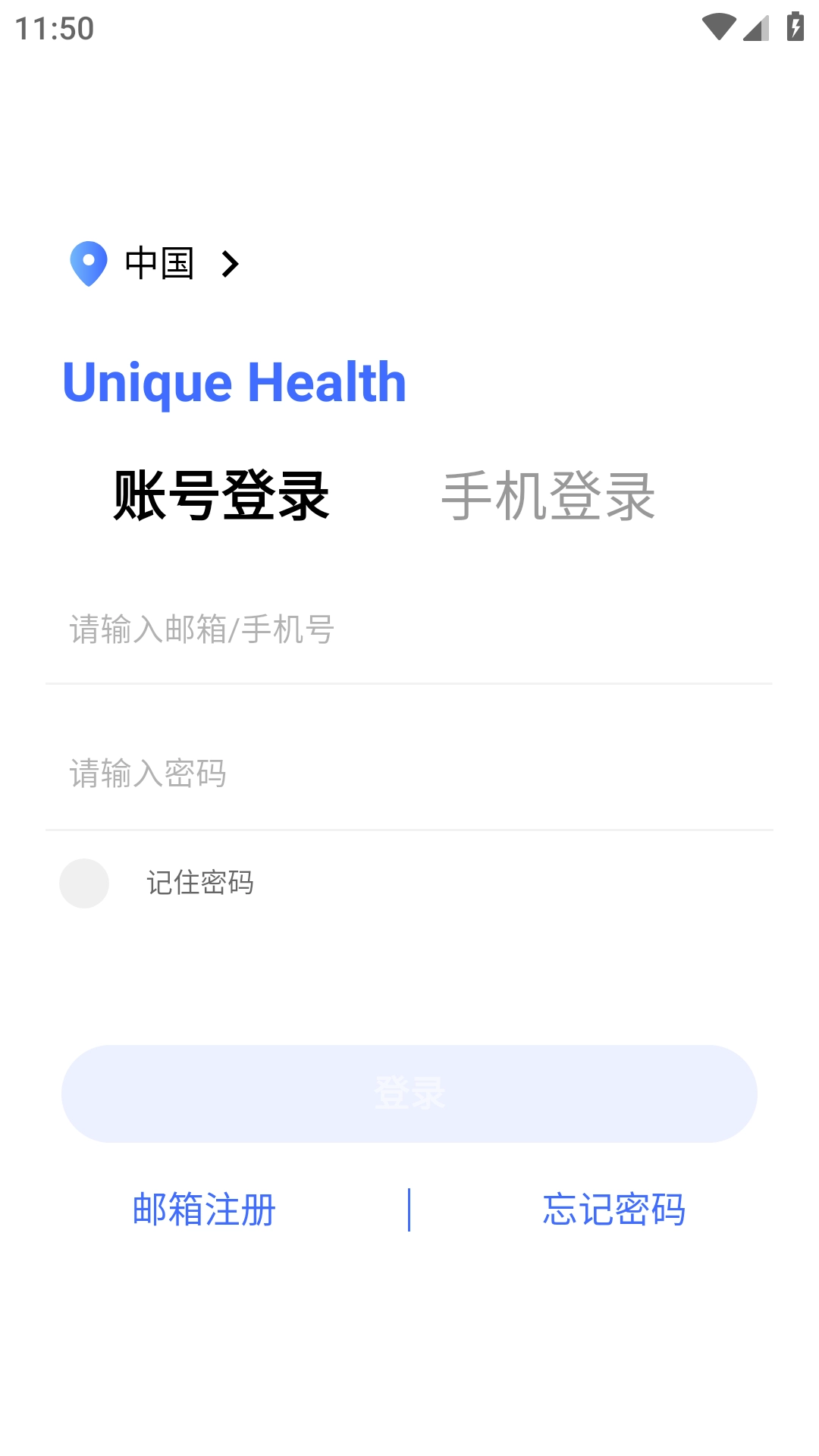819x1456 pixels.
Task: Switch to the 手机登录 tab
Action: click(548, 496)
